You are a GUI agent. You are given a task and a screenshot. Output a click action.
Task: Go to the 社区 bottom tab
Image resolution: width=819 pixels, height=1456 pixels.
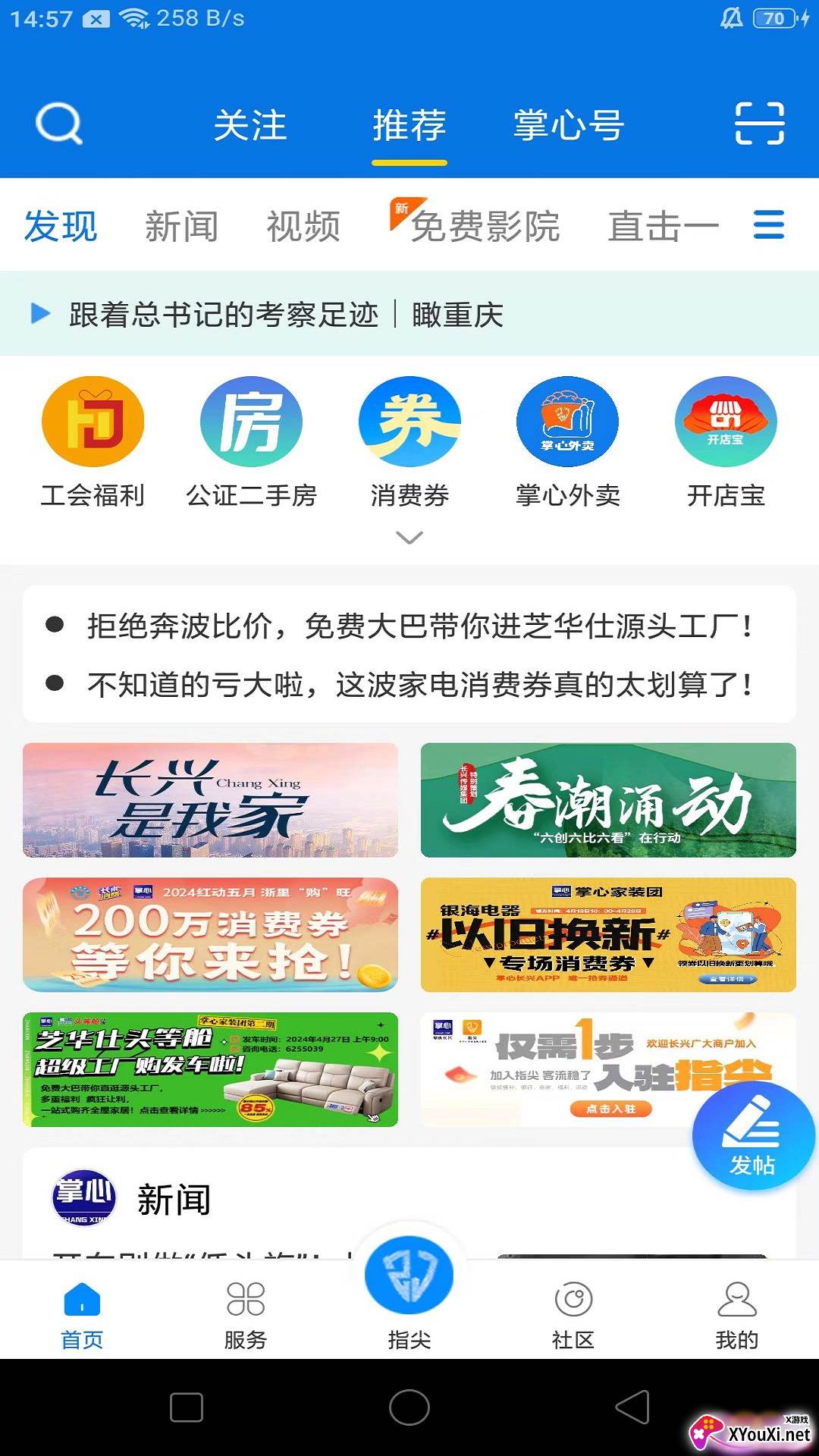(573, 1313)
